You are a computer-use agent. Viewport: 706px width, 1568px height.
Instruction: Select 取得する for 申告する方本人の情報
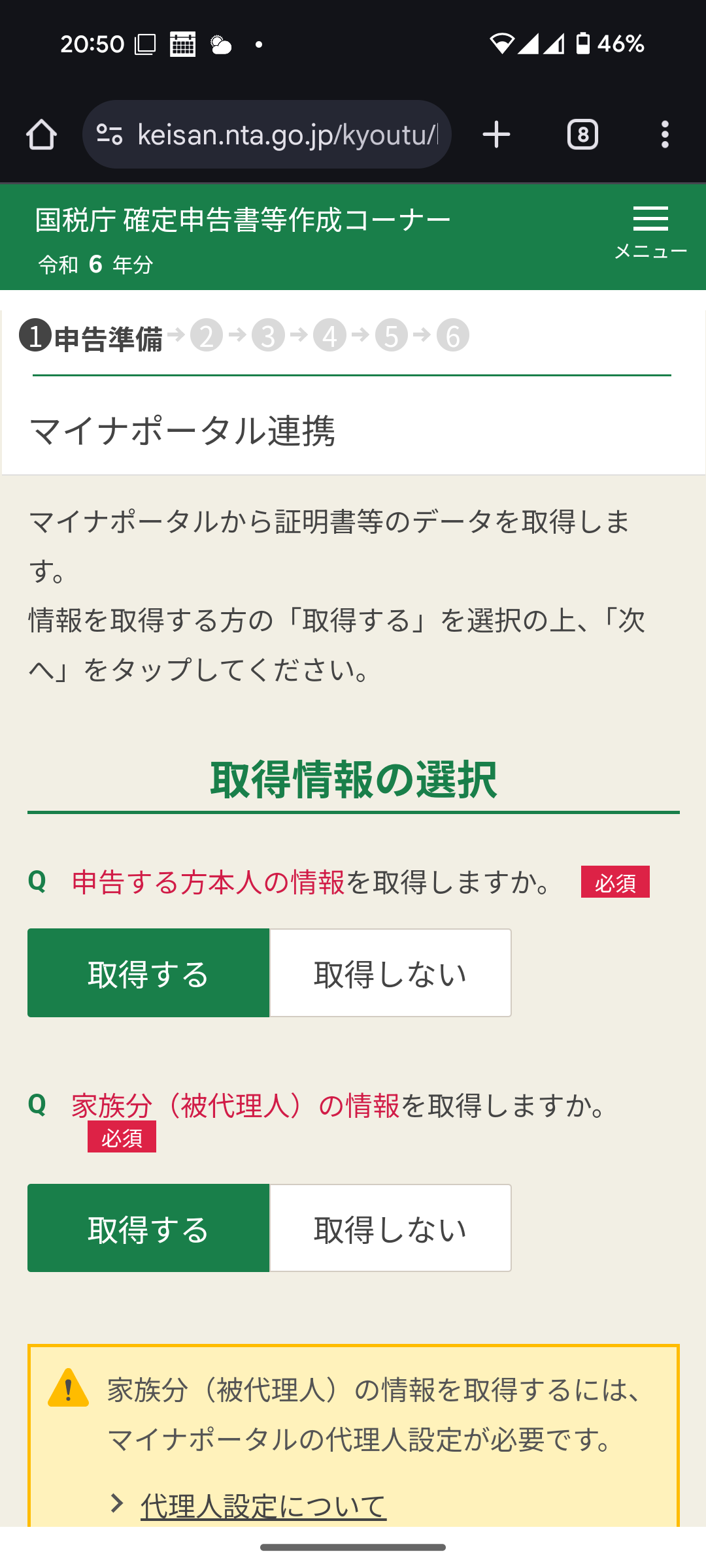[x=148, y=973]
